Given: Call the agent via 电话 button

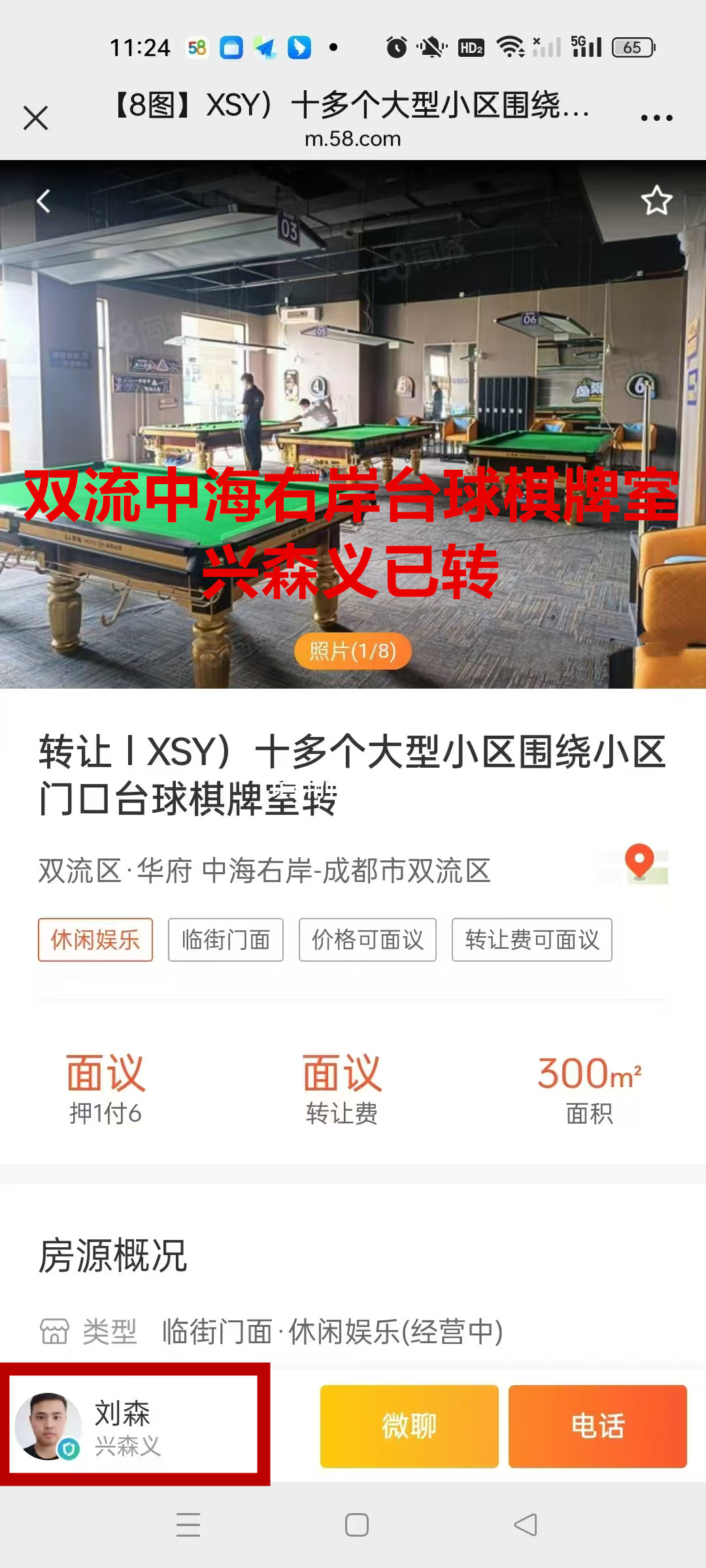Looking at the screenshot, I should 597,1426.
